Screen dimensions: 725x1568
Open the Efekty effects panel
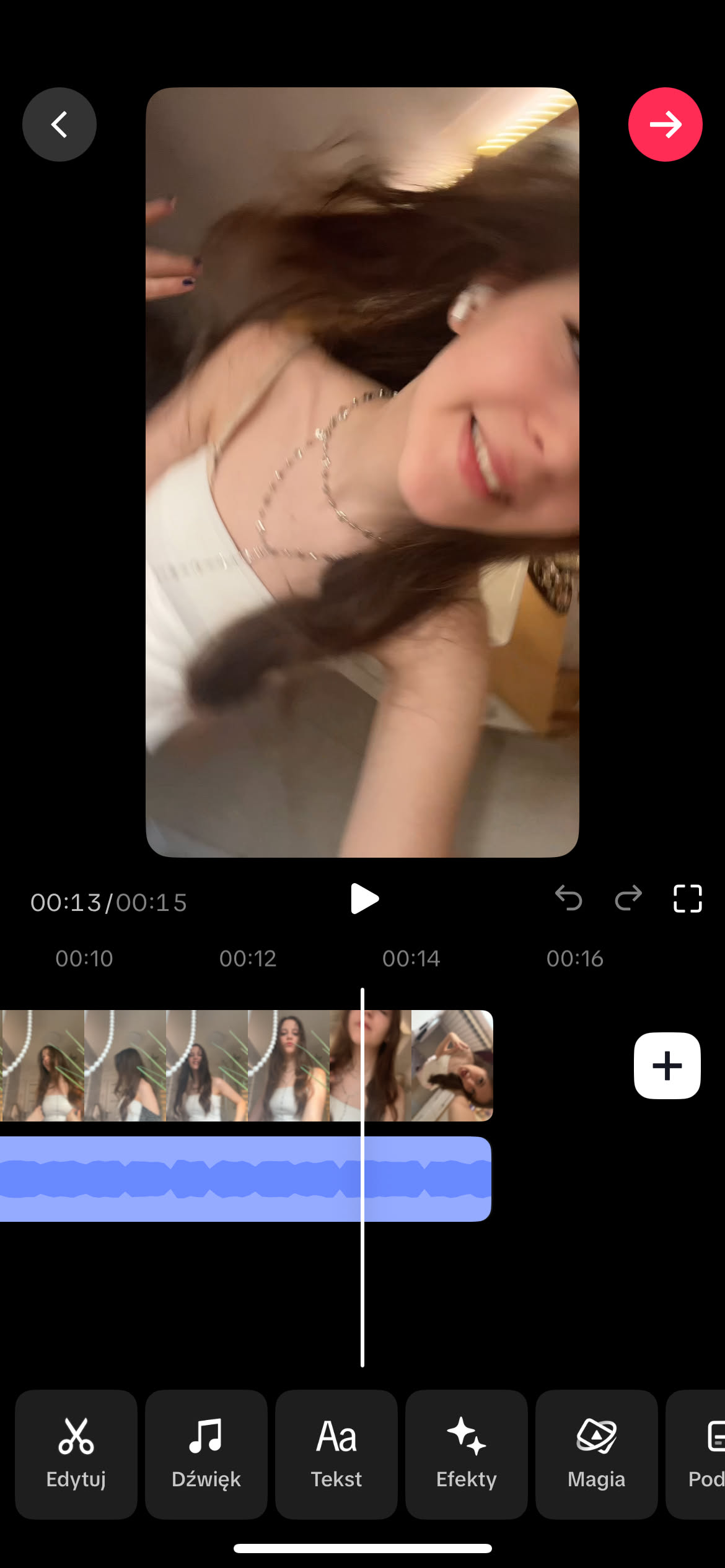coord(467,1453)
